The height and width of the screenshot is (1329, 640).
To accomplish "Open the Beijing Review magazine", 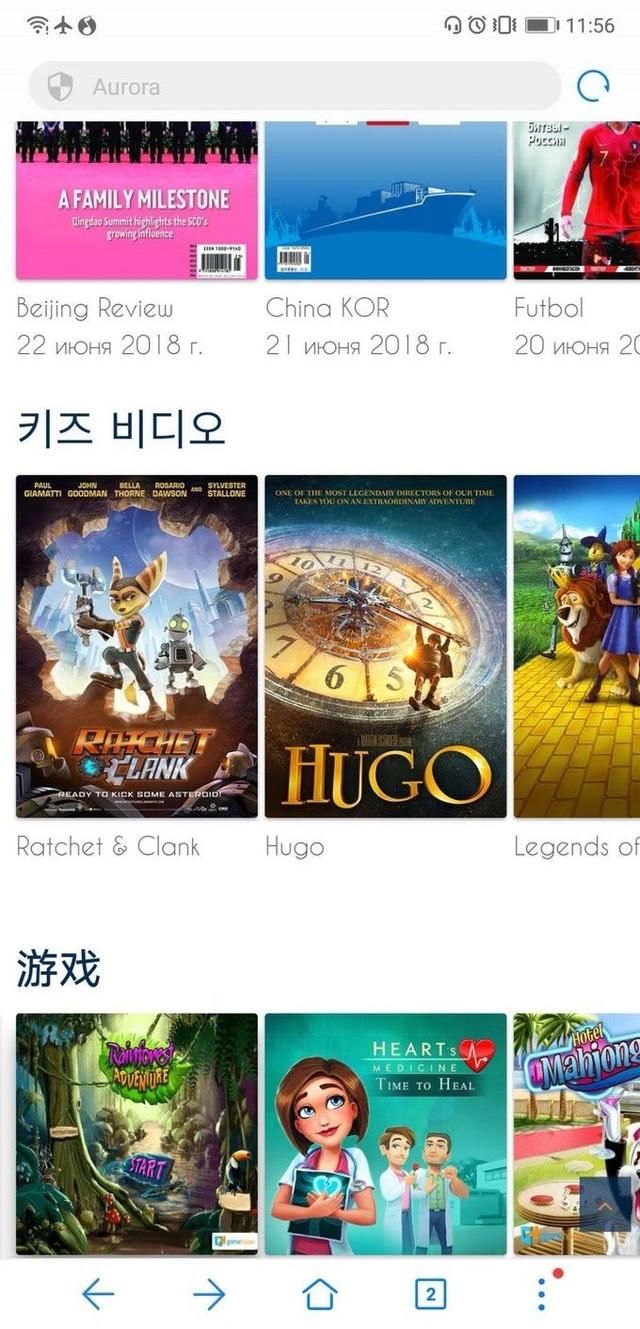I will [137, 200].
